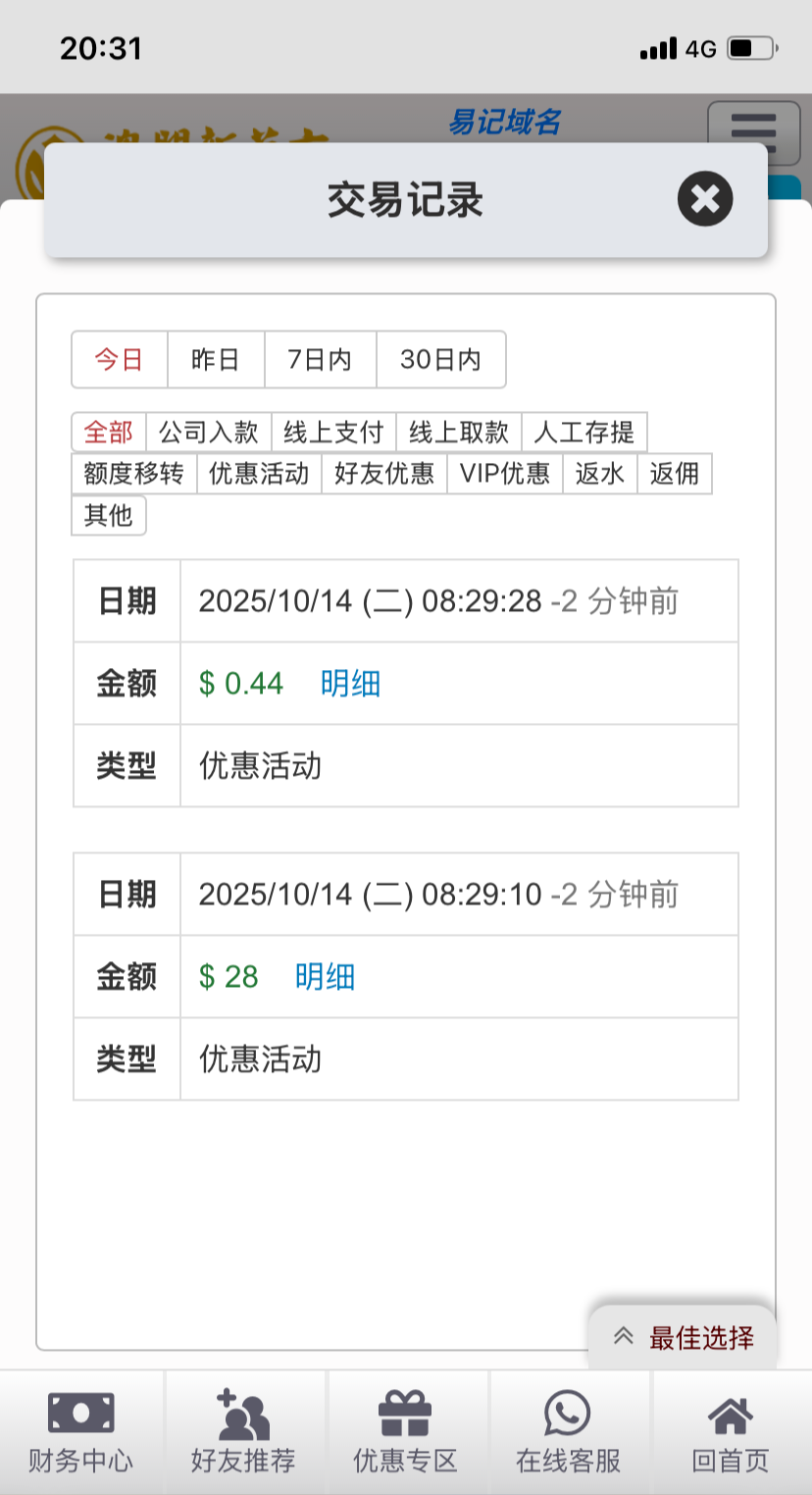Filter records by 线上支付

coord(333,433)
